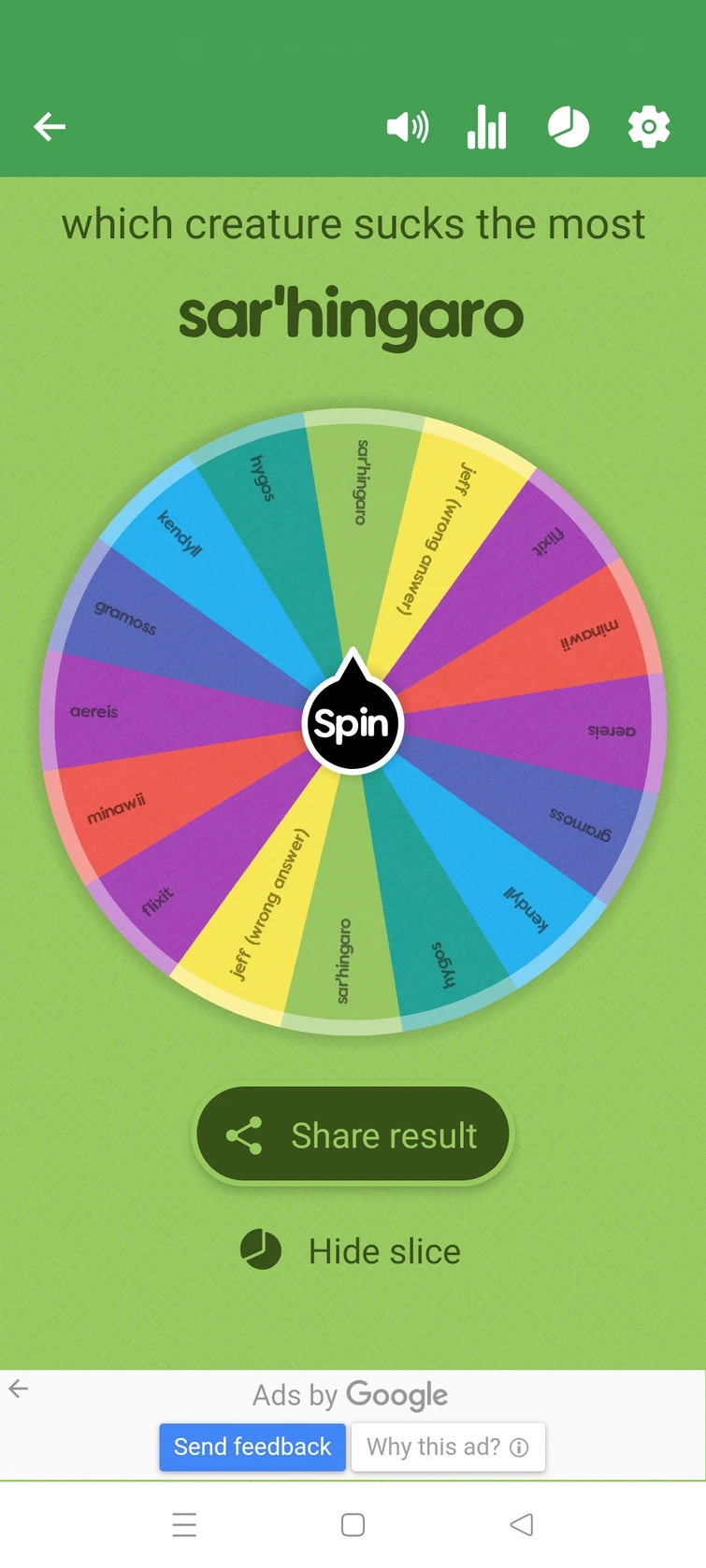This screenshot has width=706, height=1568.
Task: Mute the wheel sound
Action: coord(408,126)
